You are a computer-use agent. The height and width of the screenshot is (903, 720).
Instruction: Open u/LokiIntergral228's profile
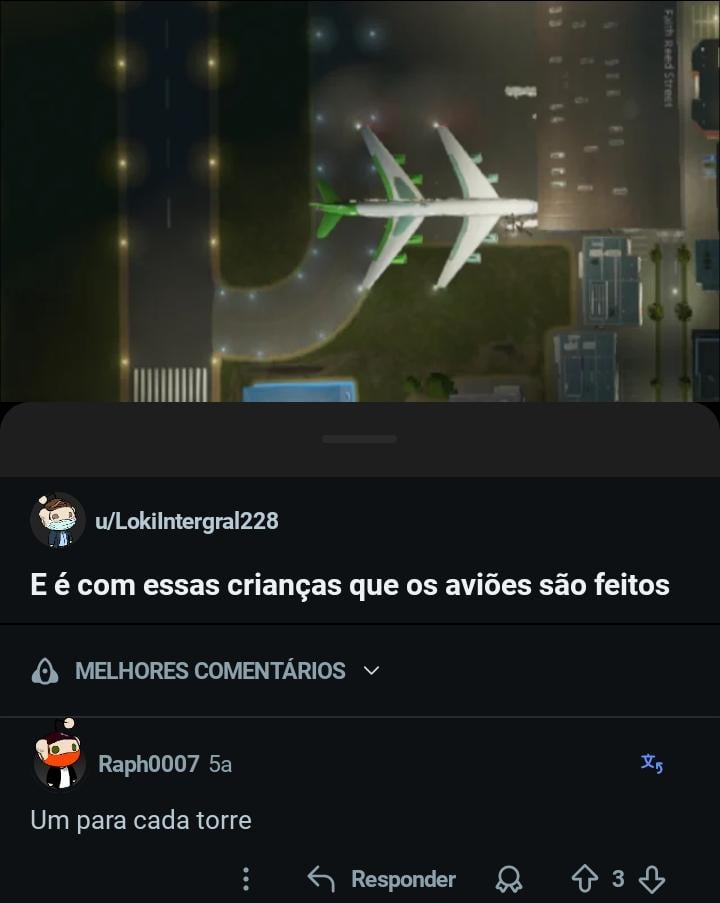click(186, 521)
